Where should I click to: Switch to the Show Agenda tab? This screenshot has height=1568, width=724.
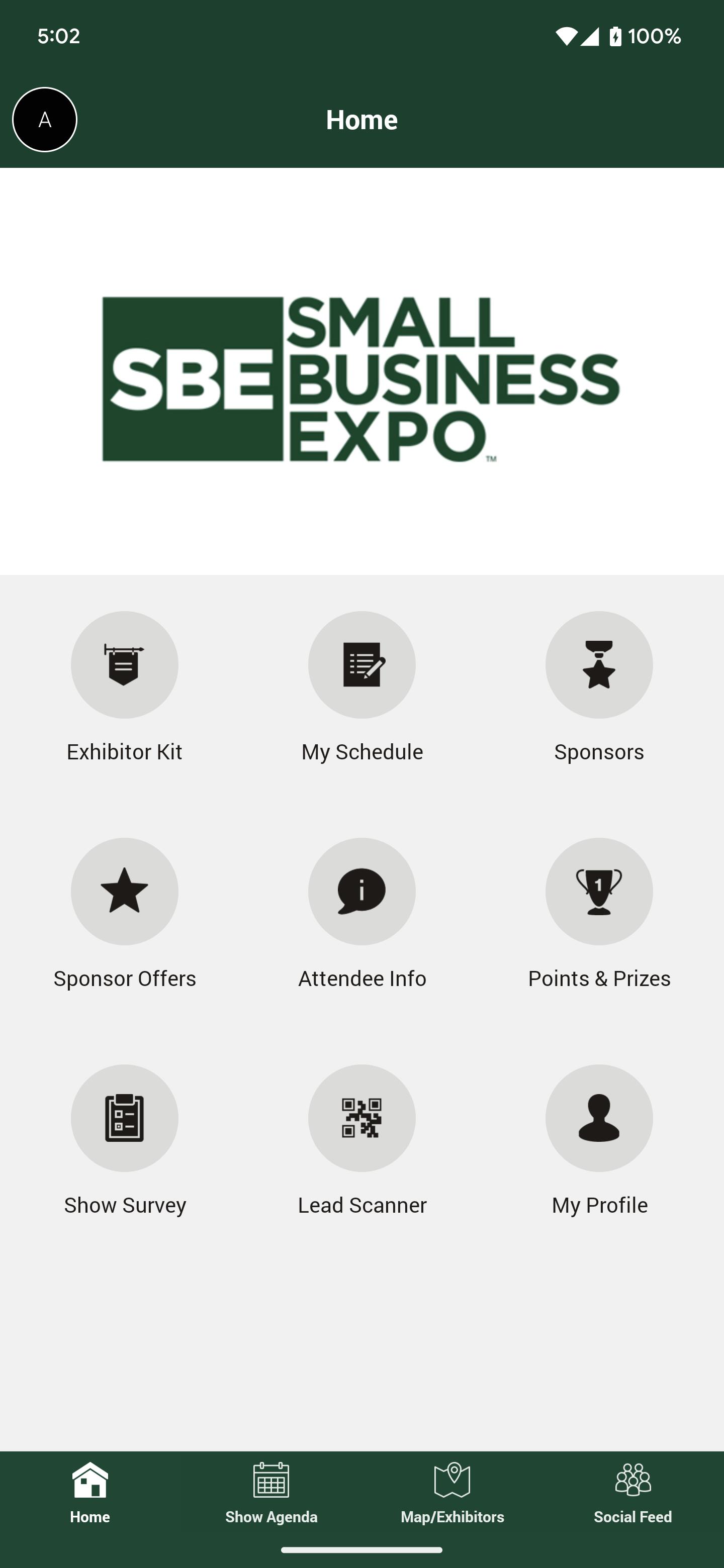point(271,1493)
